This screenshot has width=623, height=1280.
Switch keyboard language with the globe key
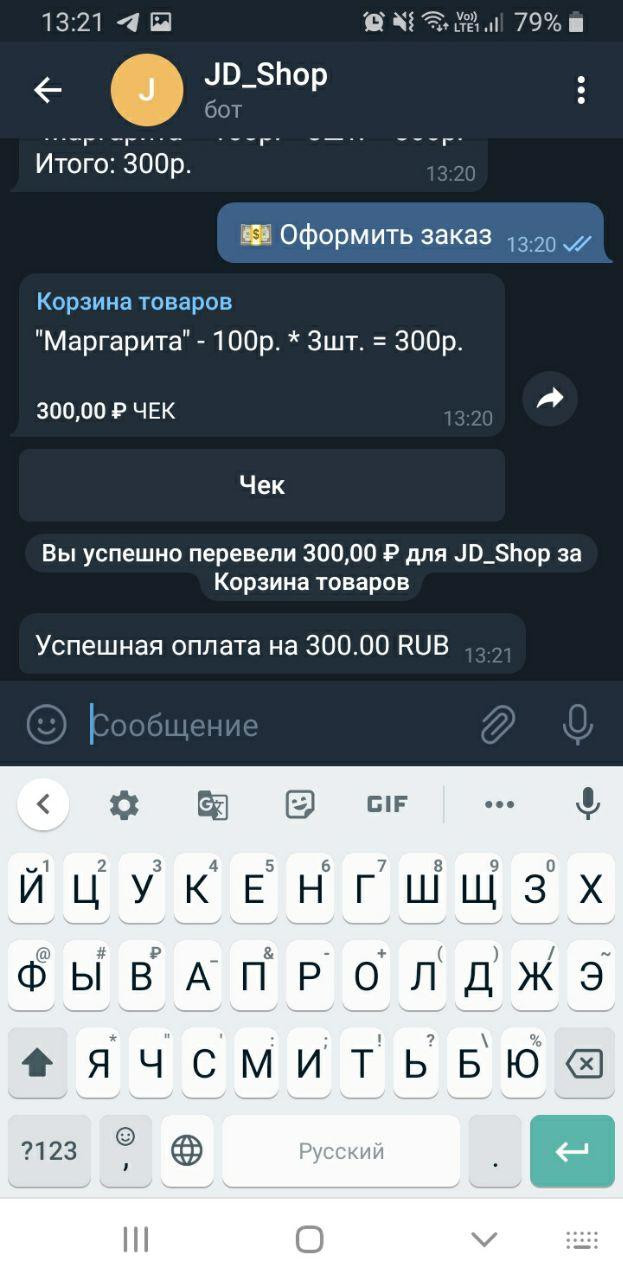point(186,1151)
